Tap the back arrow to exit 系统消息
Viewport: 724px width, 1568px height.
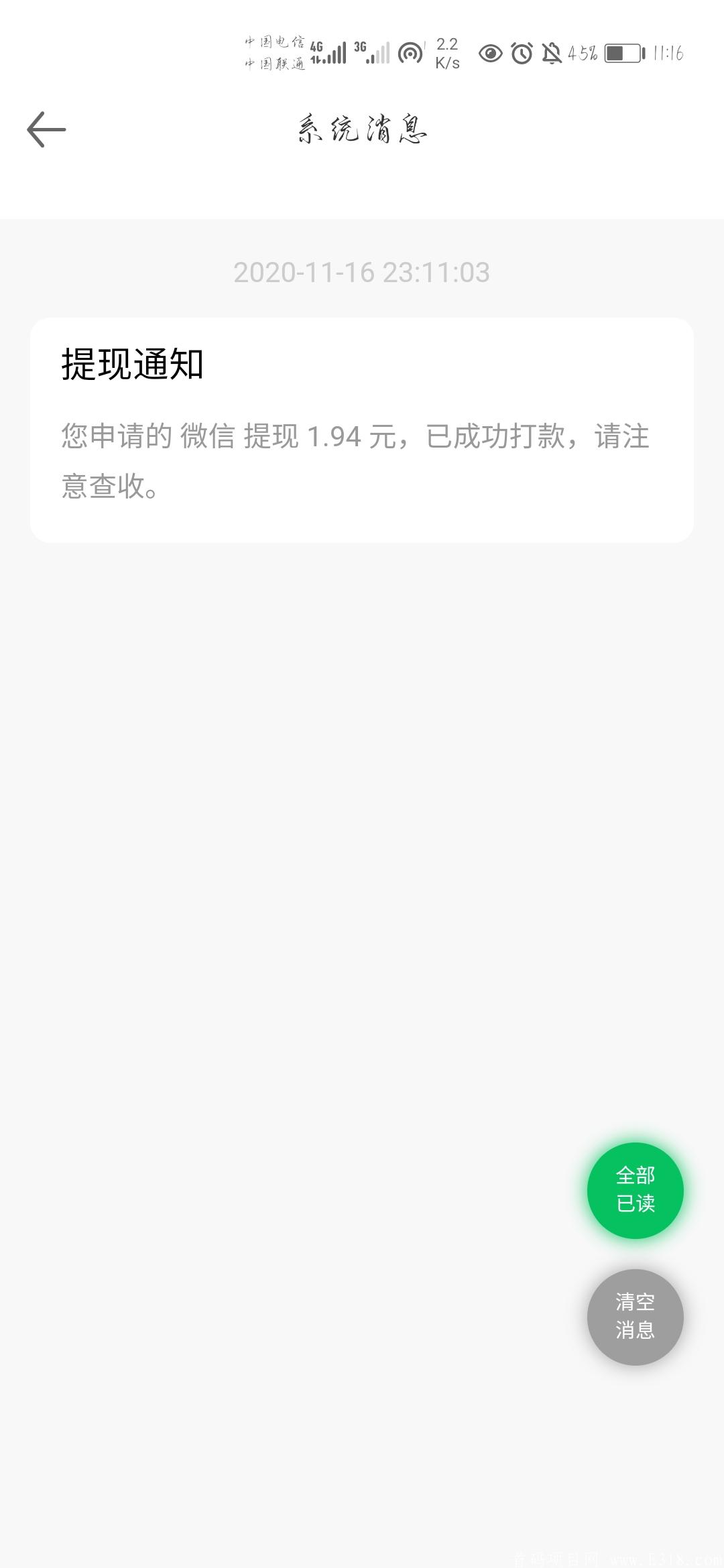point(44,129)
